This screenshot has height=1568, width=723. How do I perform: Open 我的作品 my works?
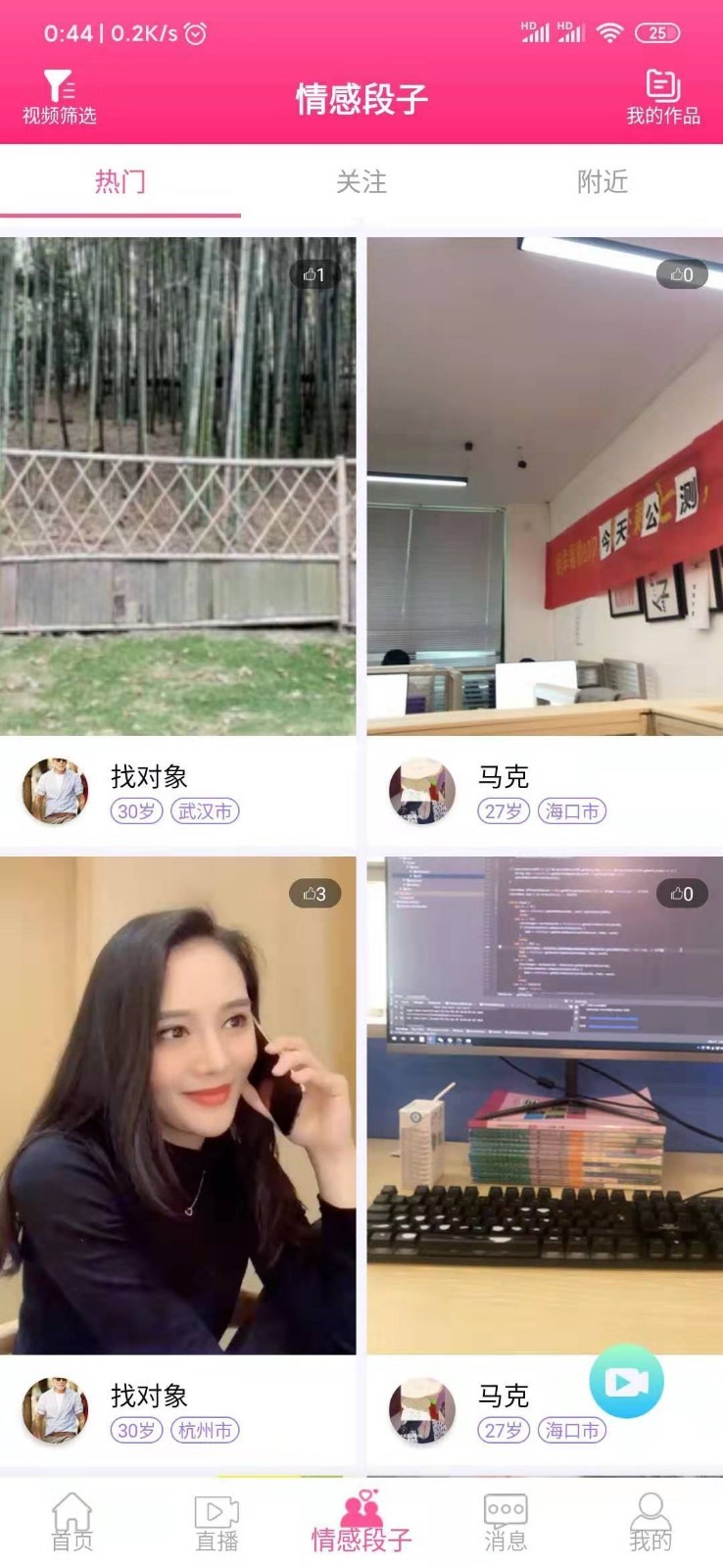pyautogui.click(x=663, y=98)
